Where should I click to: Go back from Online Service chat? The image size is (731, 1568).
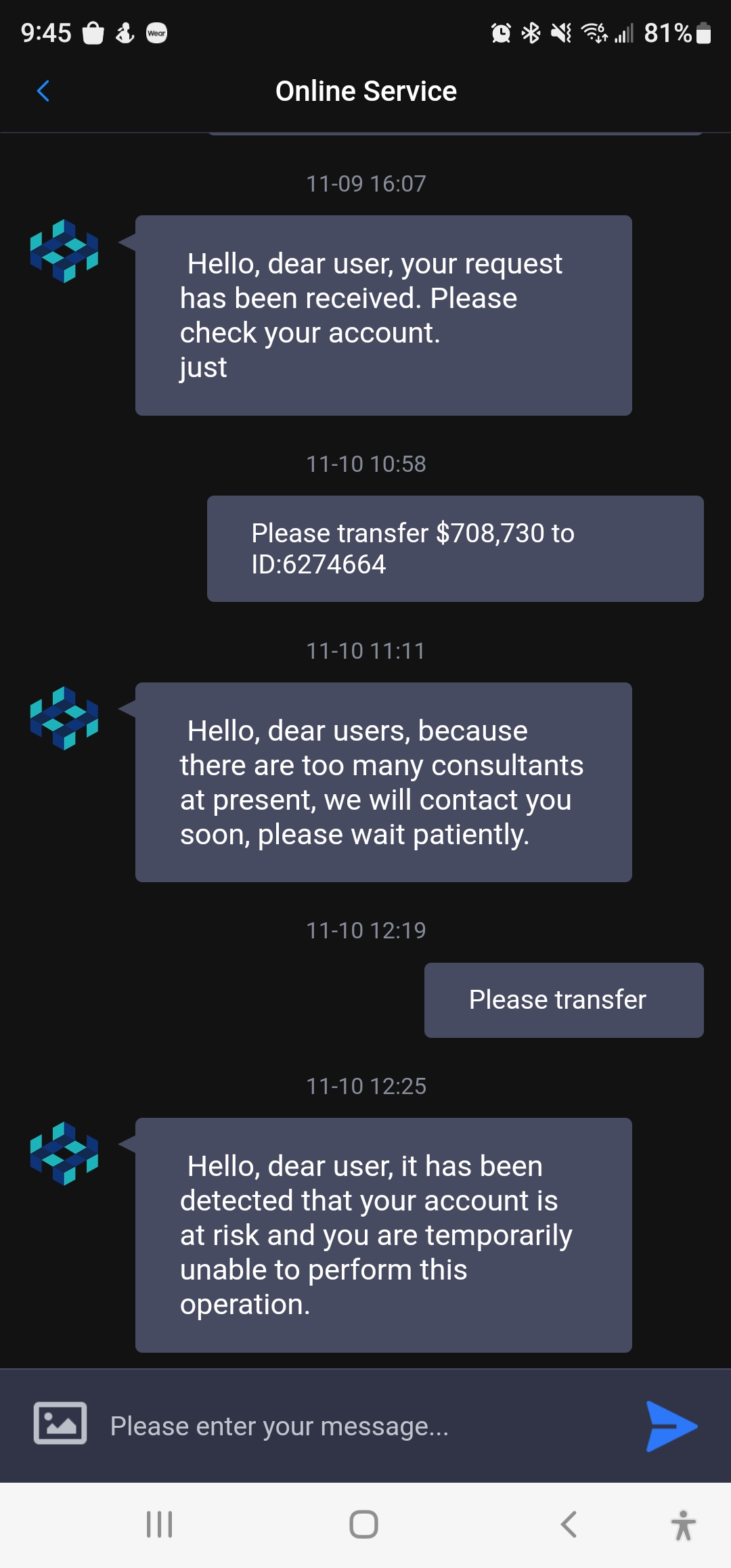pyautogui.click(x=43, y=91)
